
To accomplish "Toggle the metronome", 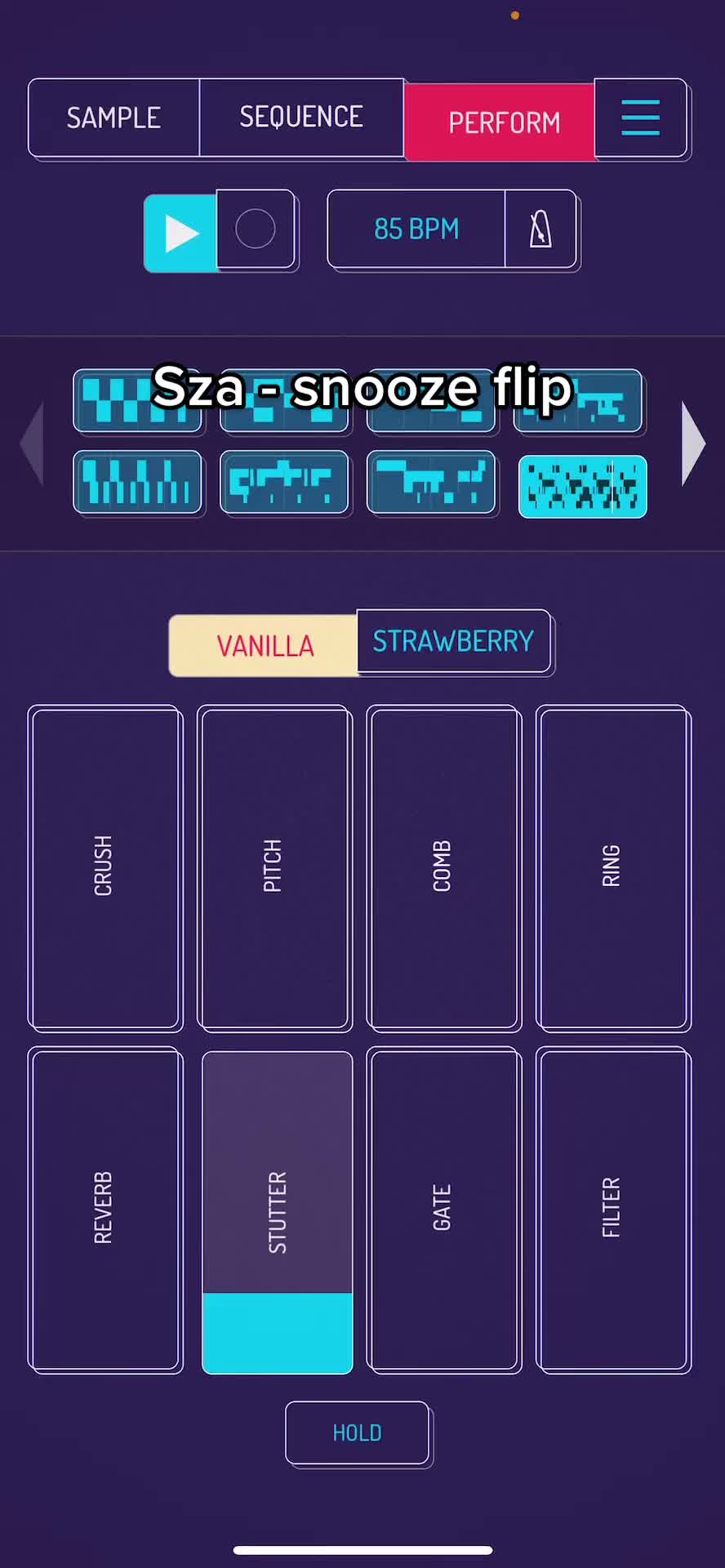I will click(540, 229).
